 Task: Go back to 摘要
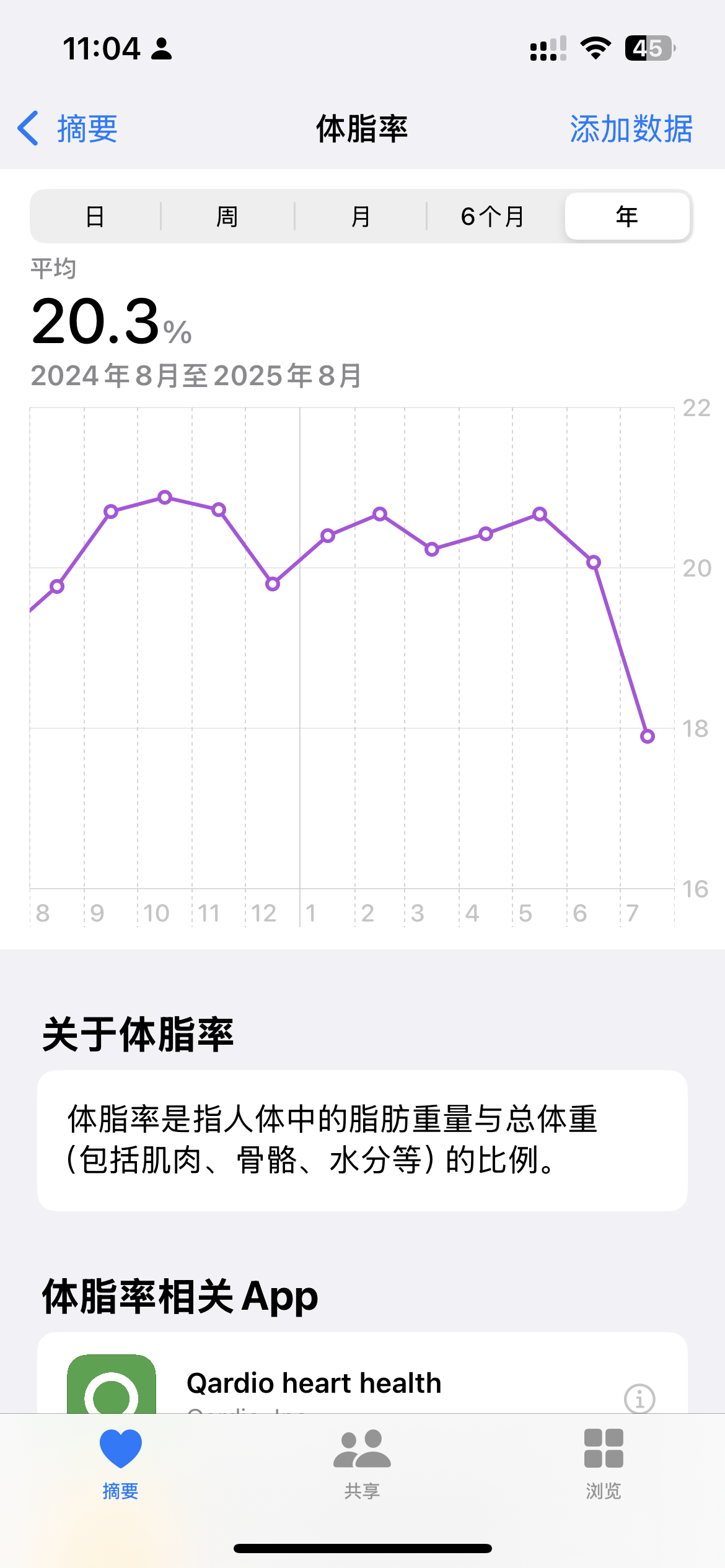coord(68,129)
